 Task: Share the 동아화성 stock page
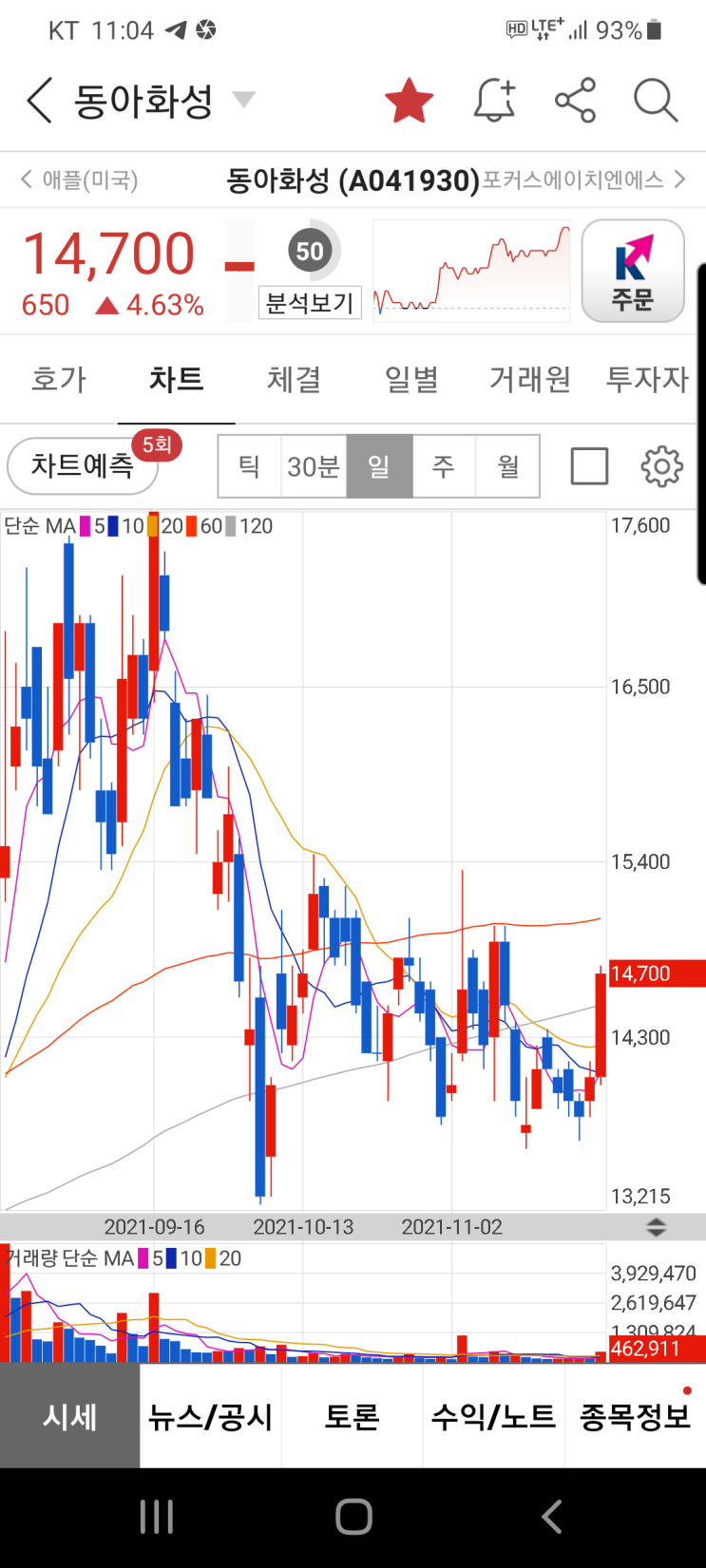(575, 100)
